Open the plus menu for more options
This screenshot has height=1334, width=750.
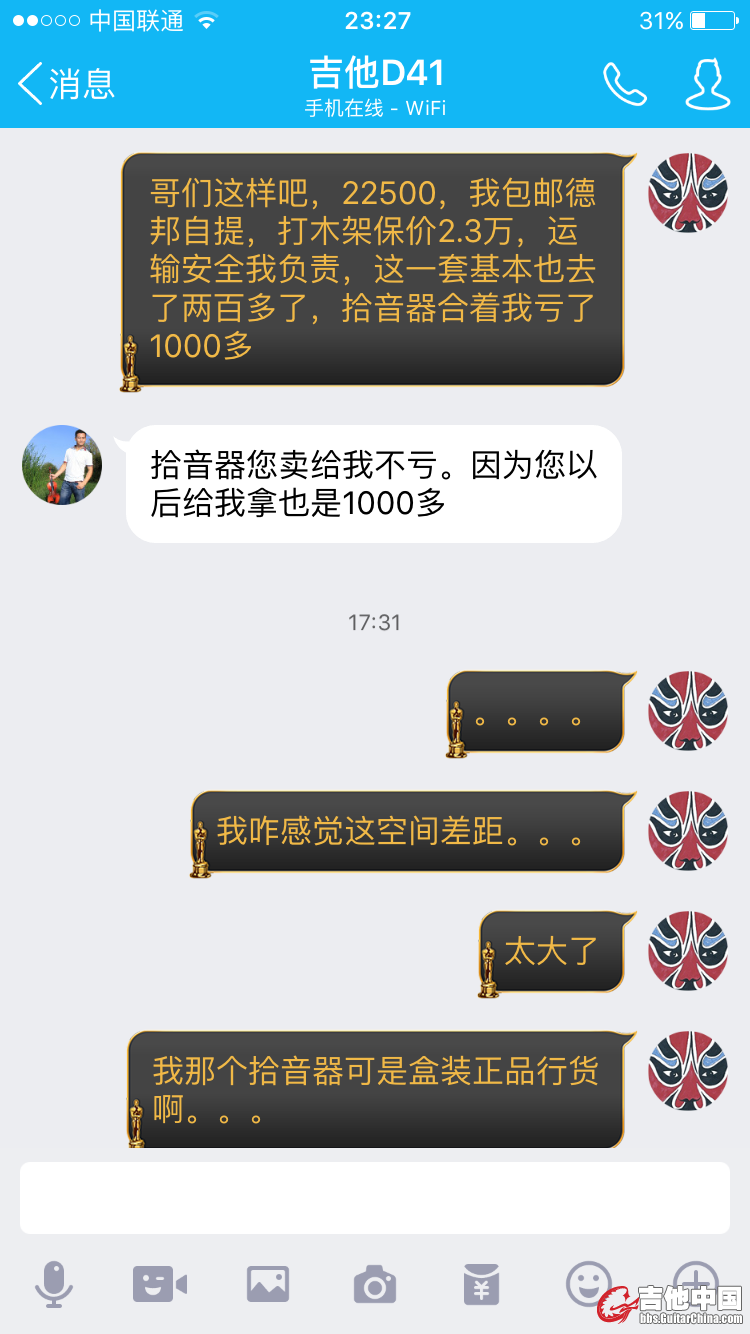click(x=694, y=1278)
